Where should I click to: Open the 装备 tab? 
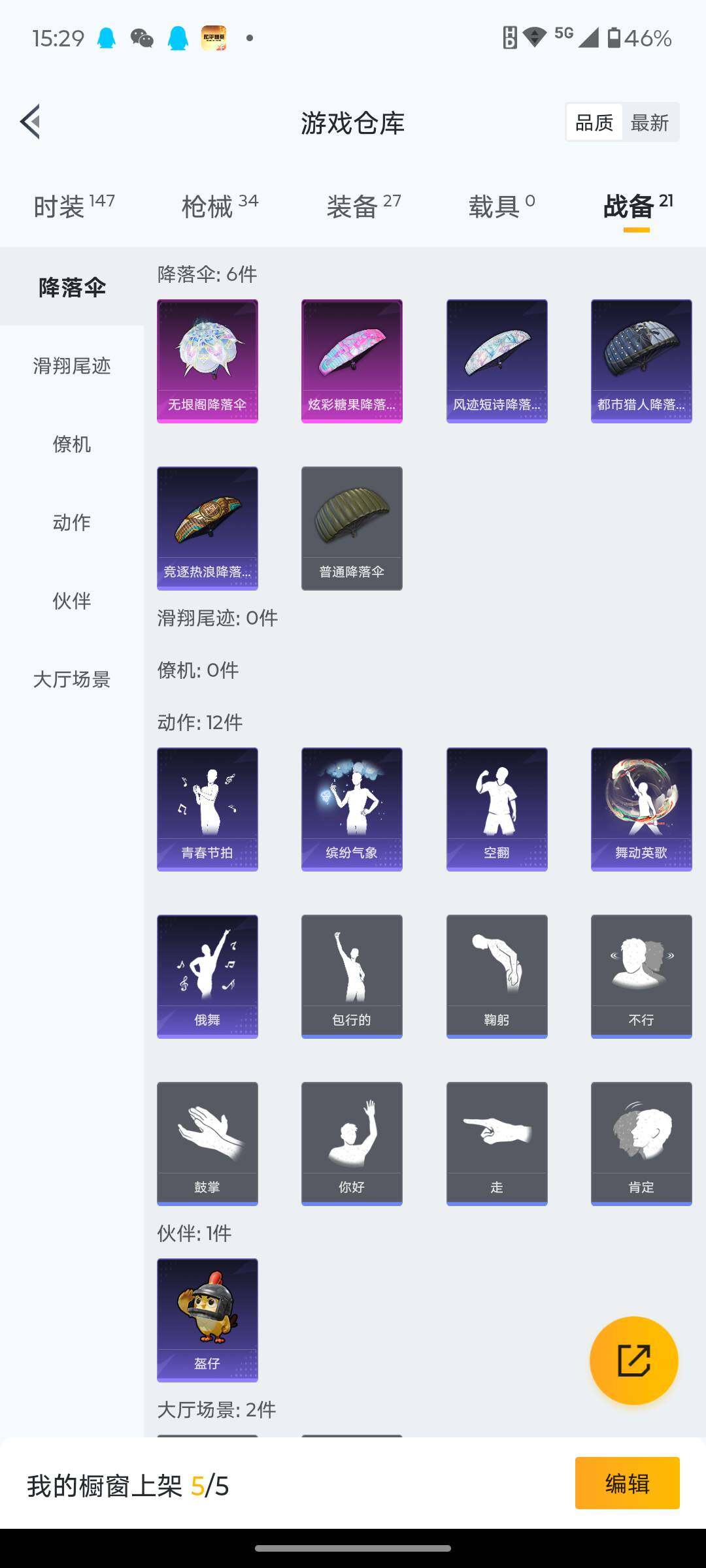(x=363, y=206)
